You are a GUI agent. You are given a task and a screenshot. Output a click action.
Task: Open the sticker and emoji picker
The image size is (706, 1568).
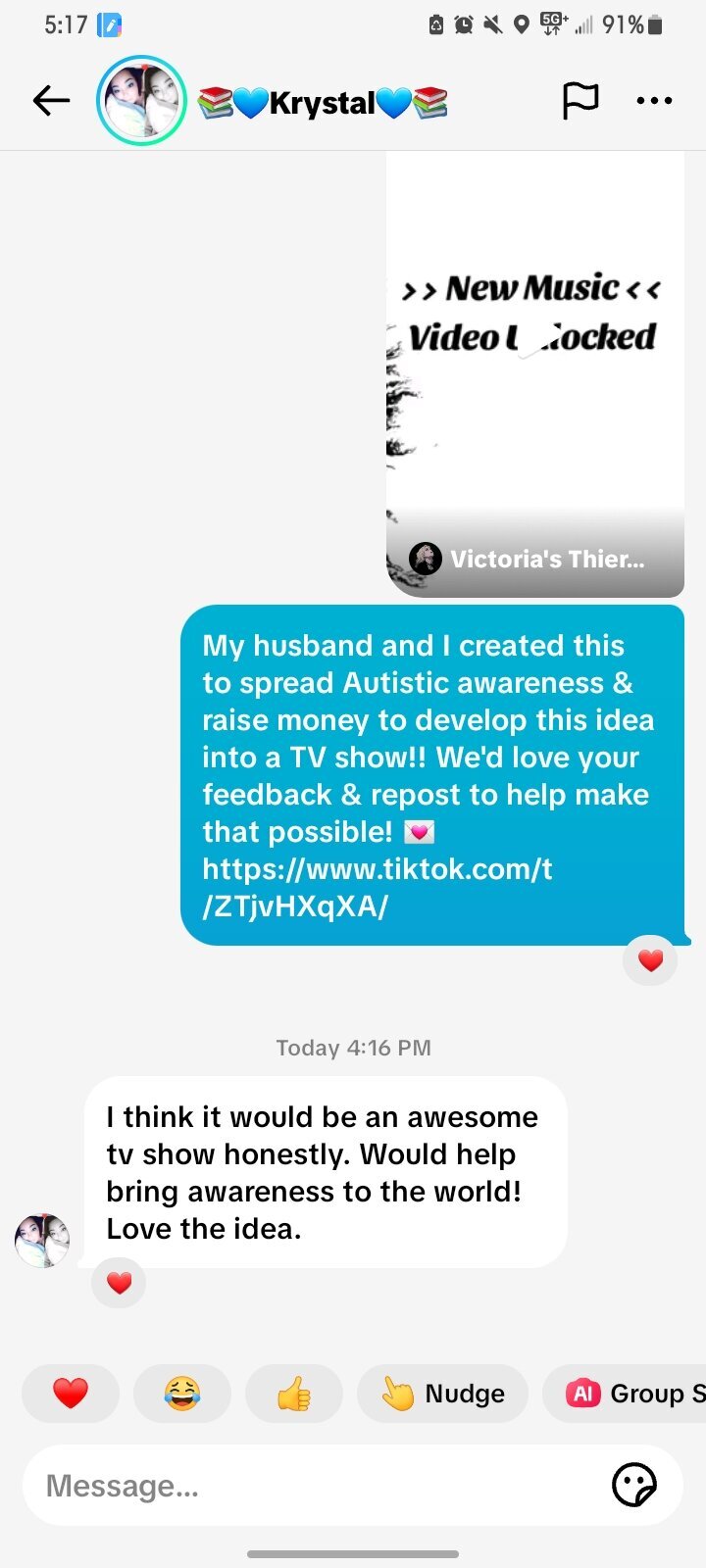pos(633,1486)
